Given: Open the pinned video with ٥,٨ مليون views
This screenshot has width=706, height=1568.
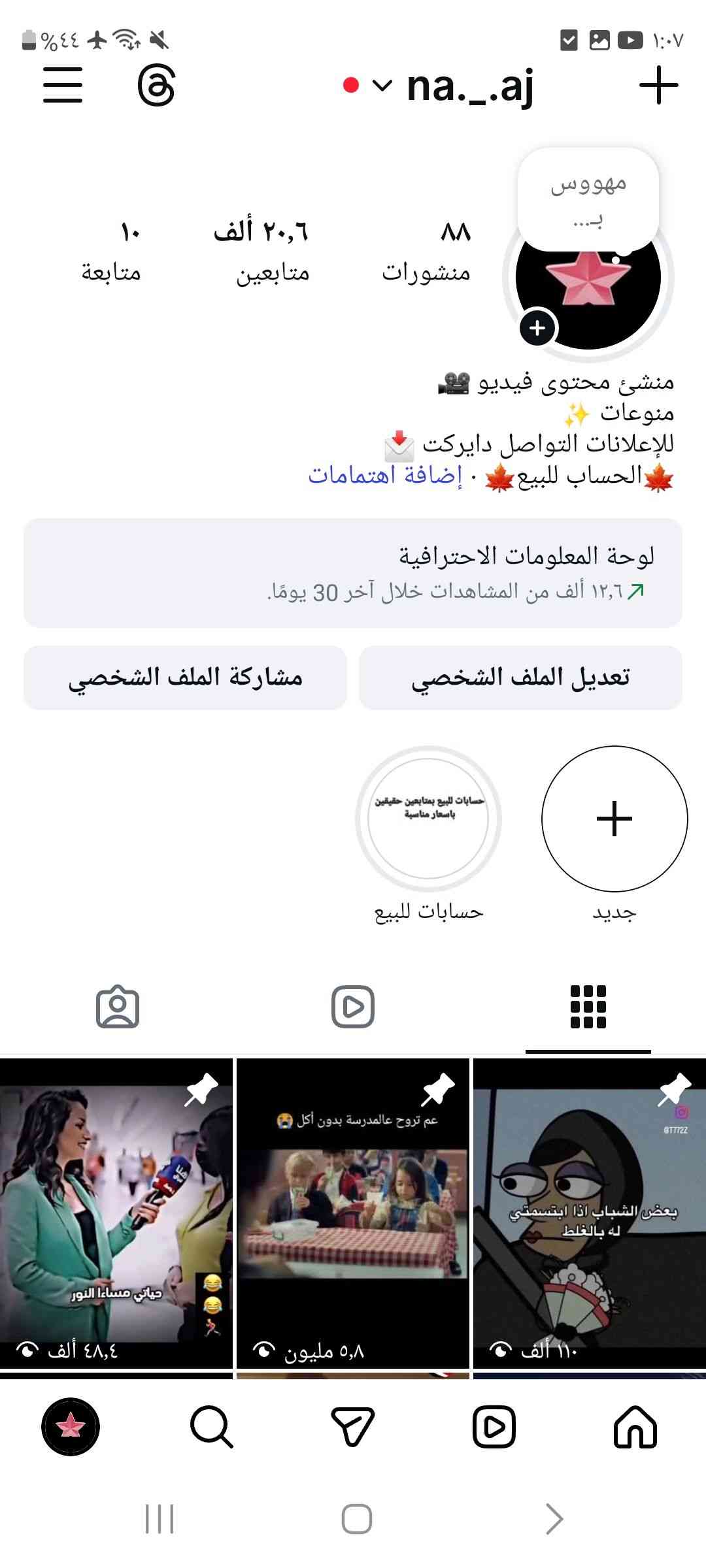Looking at the screenshot, I should click(x=353, y=1212).
